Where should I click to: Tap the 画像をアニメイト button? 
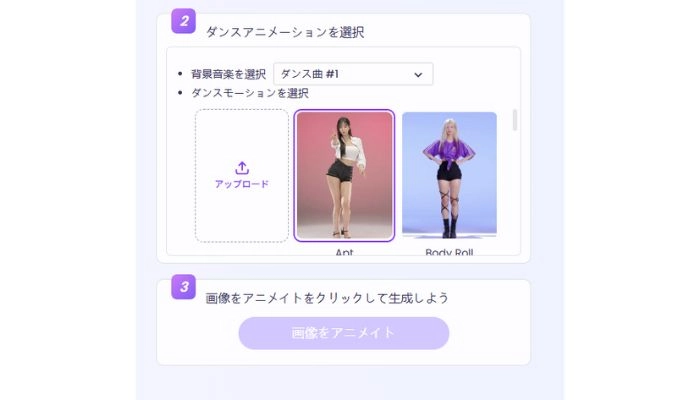pyautogui.click(x=343, y=333)
